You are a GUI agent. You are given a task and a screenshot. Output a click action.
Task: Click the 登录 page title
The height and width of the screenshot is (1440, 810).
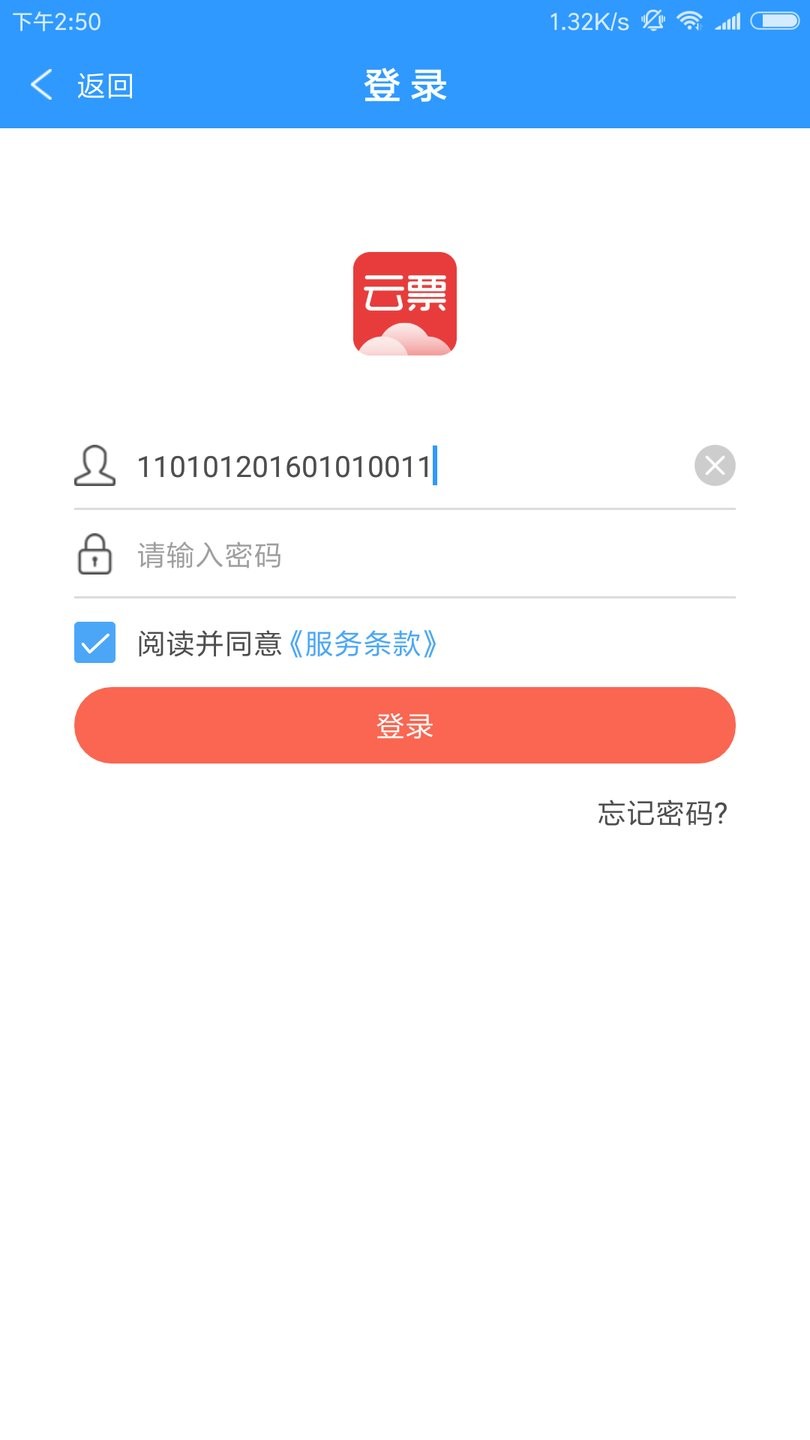click(x=404, y=86)
